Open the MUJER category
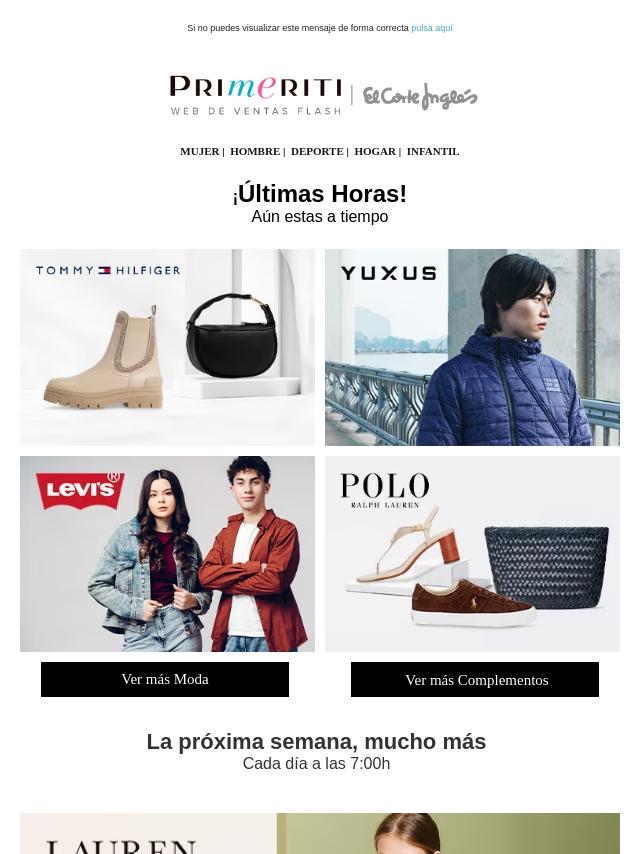The image size is (640, 854). pos(199,151)
